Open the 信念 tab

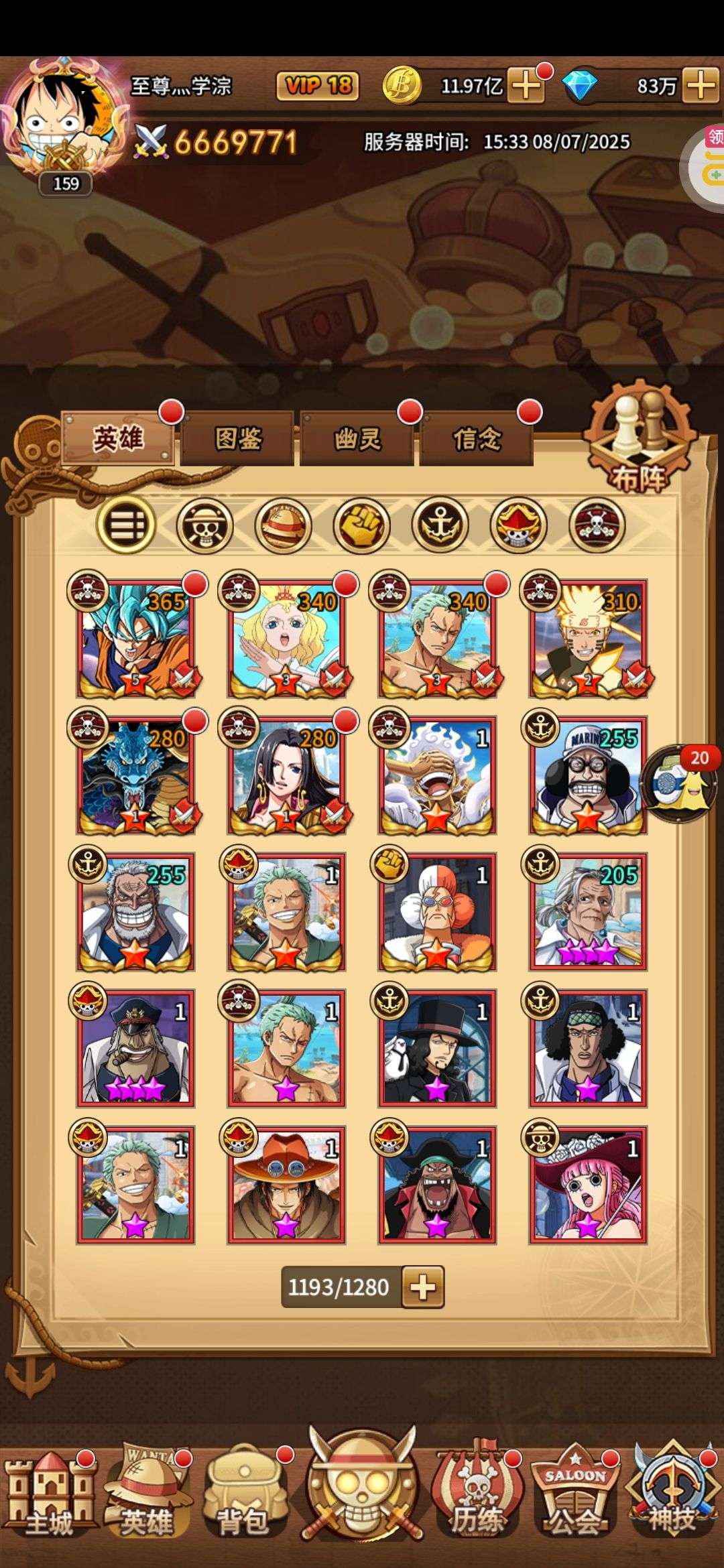pos(476,439)
